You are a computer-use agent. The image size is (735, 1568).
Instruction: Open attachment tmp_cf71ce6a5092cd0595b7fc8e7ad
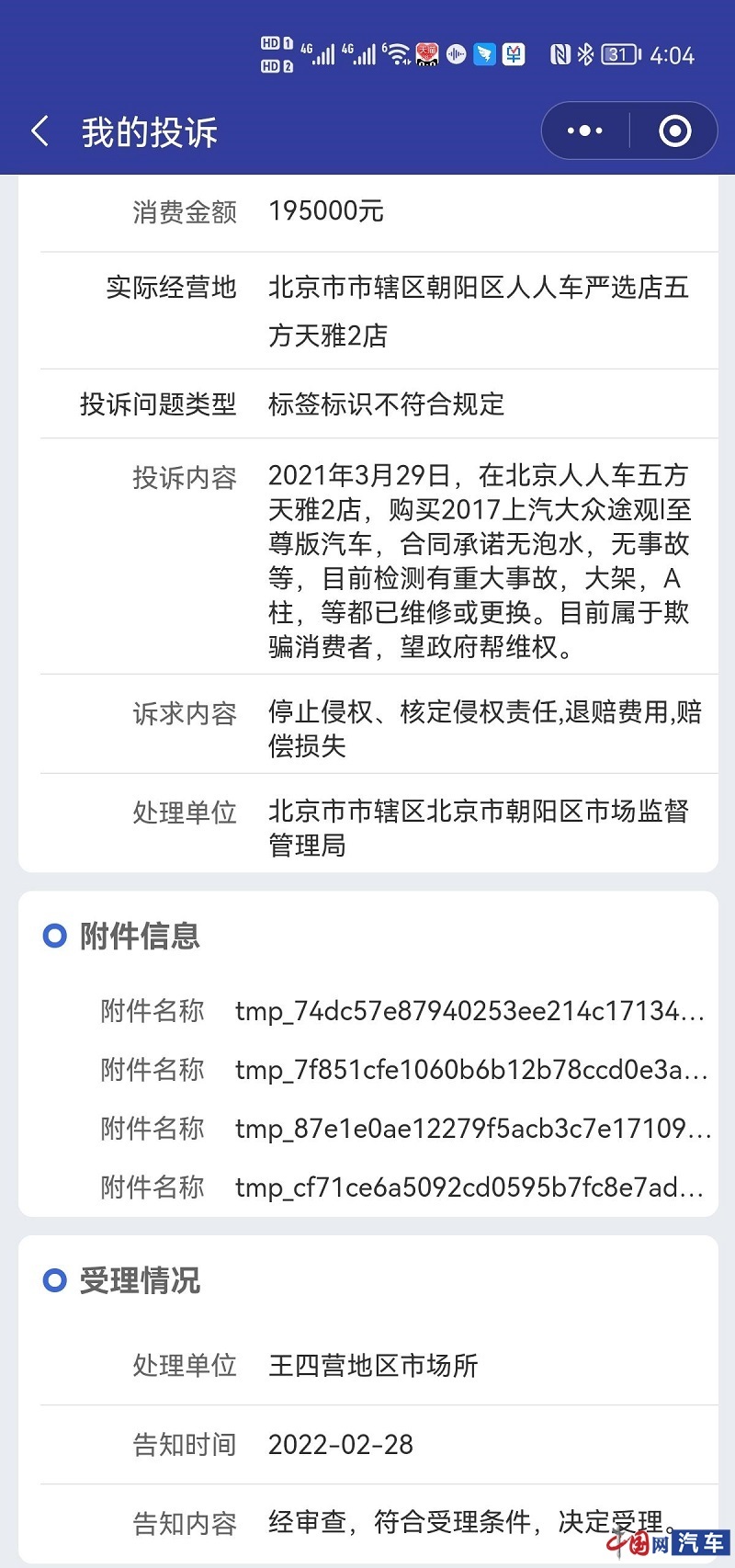(469, 1187)
